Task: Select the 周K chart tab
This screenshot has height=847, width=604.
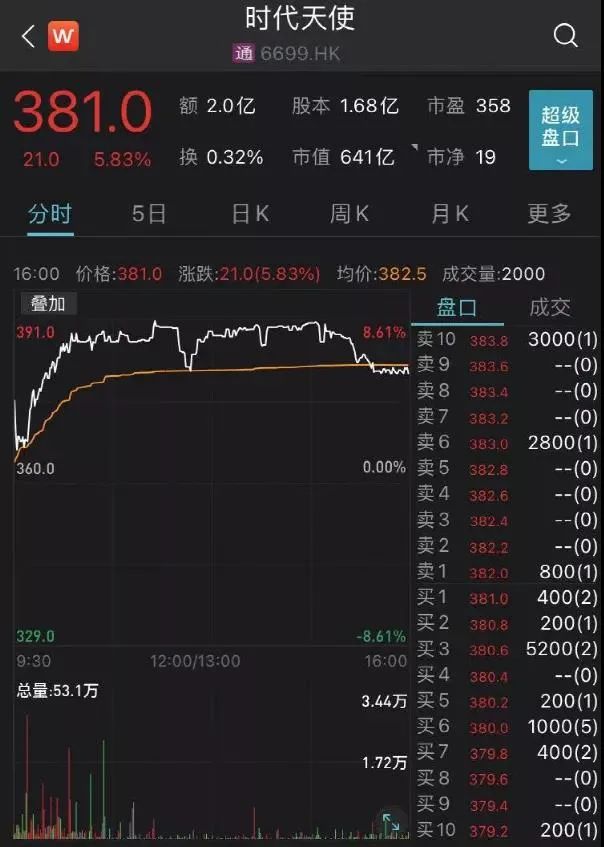Action: tap(350, 213)
